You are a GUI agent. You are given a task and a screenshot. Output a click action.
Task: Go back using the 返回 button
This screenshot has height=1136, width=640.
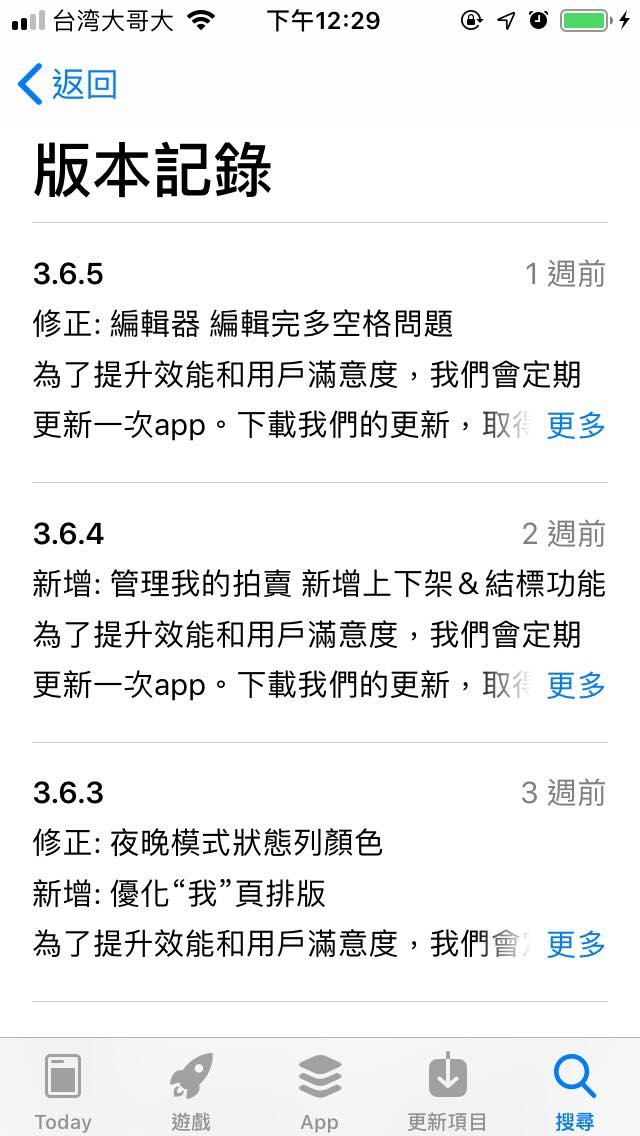68,85
